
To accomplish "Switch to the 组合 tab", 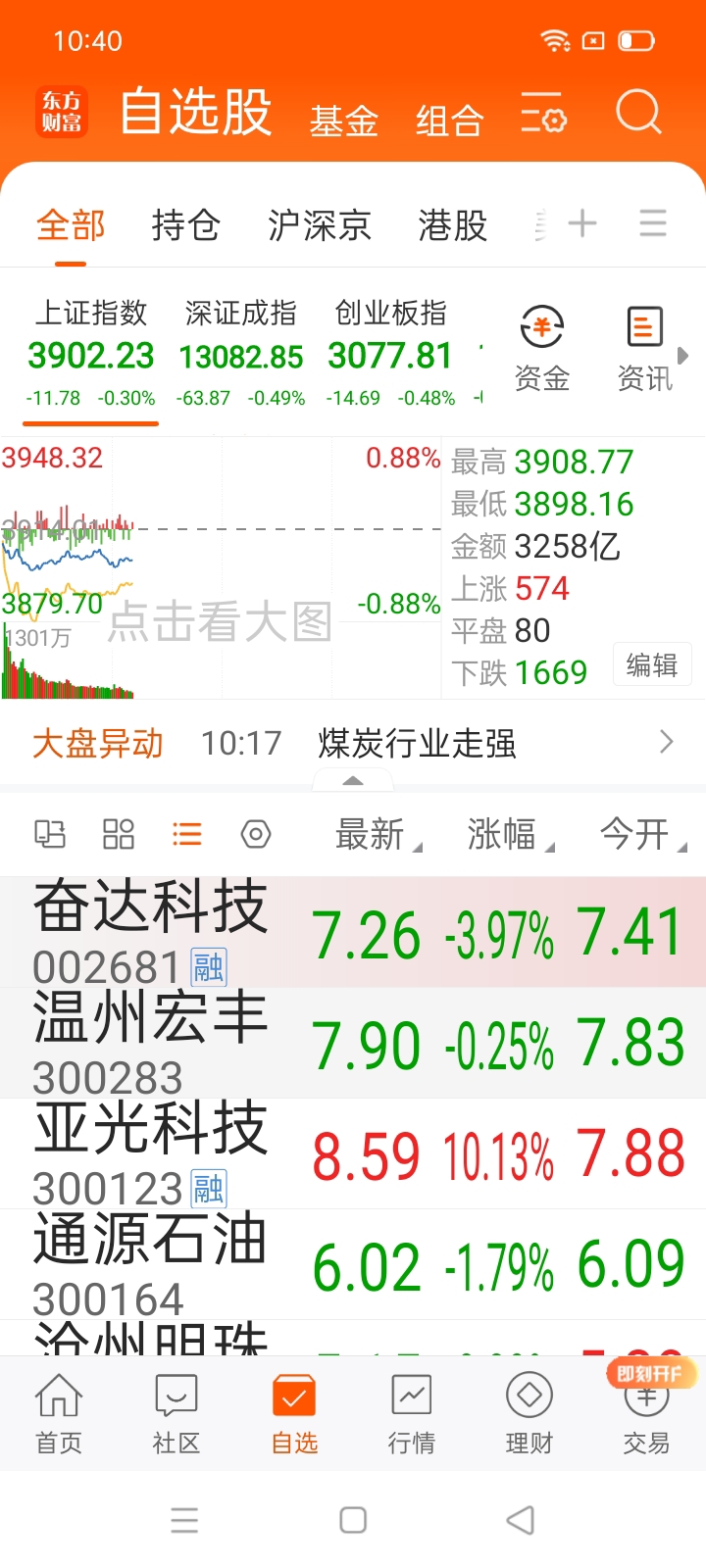I will (449, 121).
